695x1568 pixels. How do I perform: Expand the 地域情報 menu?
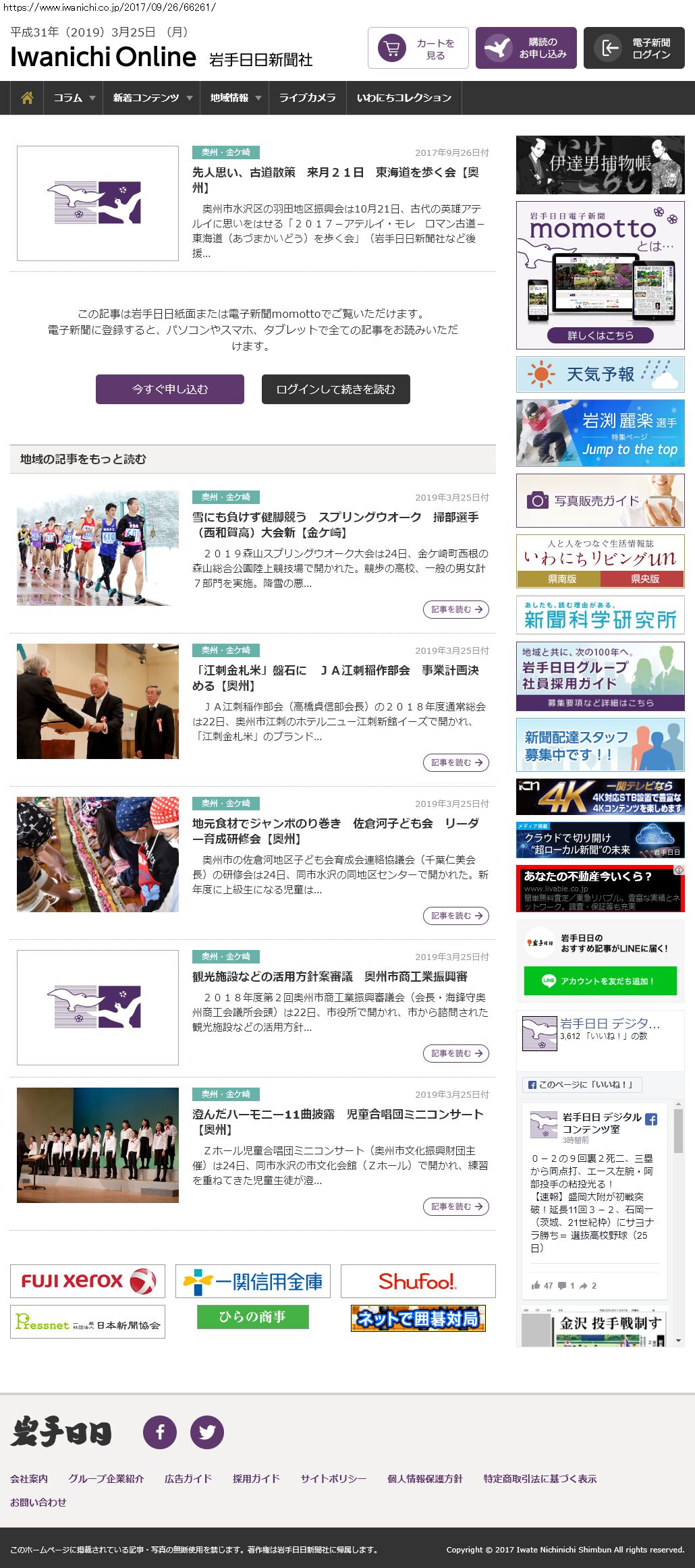[235, 98]
